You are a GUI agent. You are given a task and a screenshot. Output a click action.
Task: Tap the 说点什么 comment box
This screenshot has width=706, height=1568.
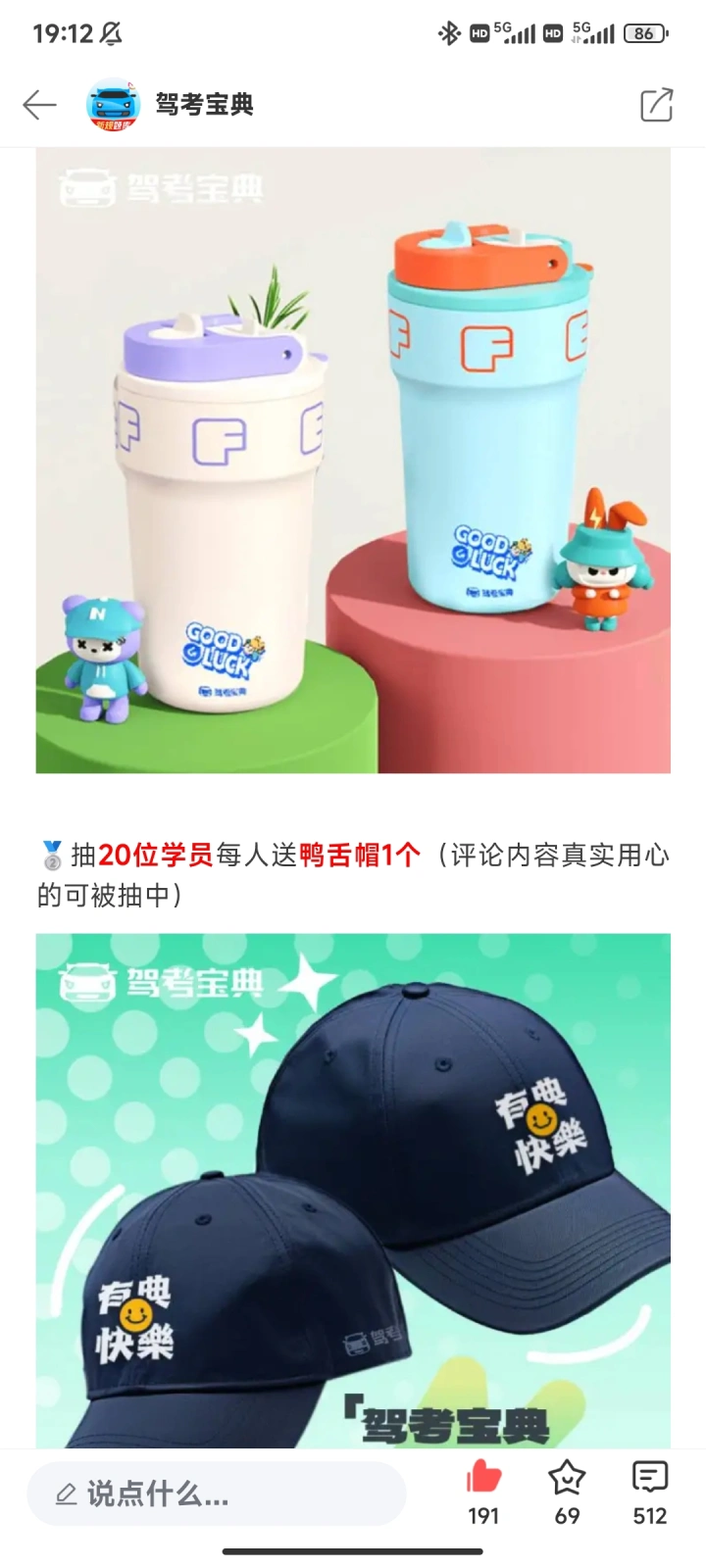coord(216,1494)
